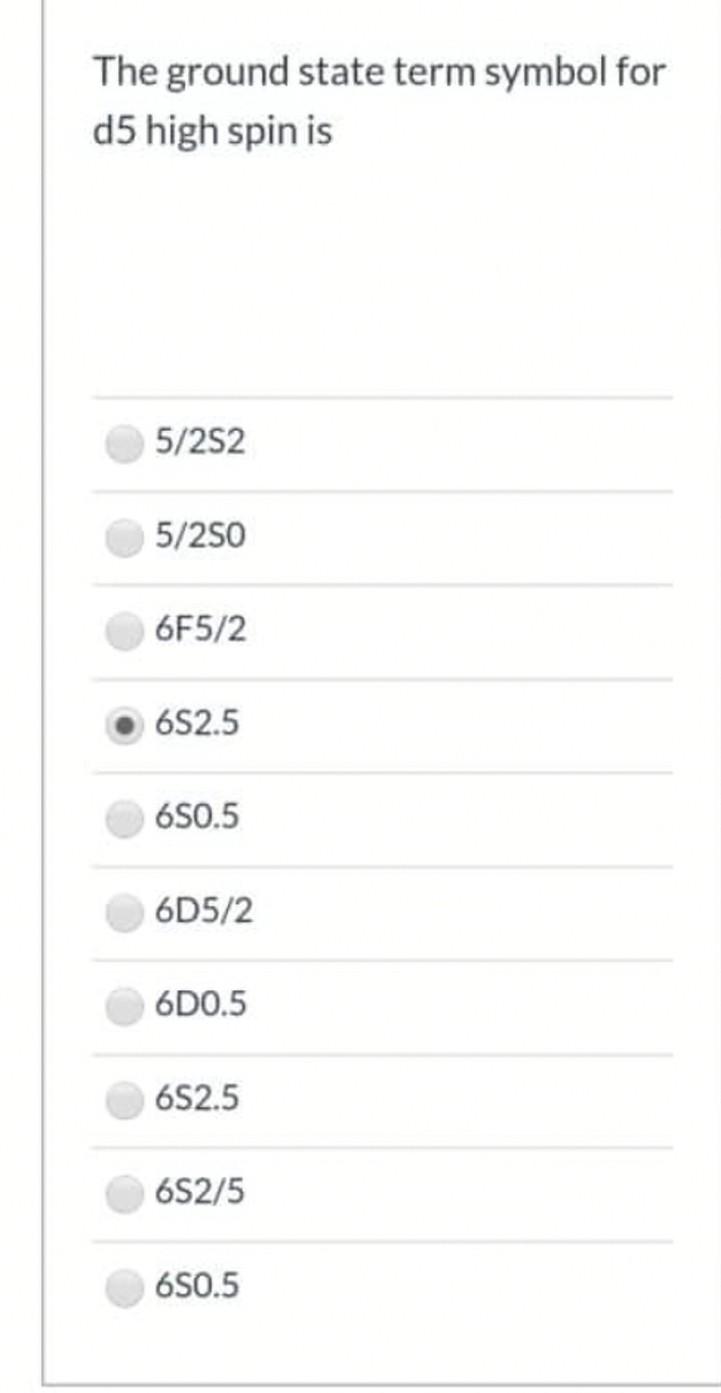Select the 5/2S2 answer option
The height and width of the screenshot is (1393, 721).
pyautogui.click(x=125, y=444)
